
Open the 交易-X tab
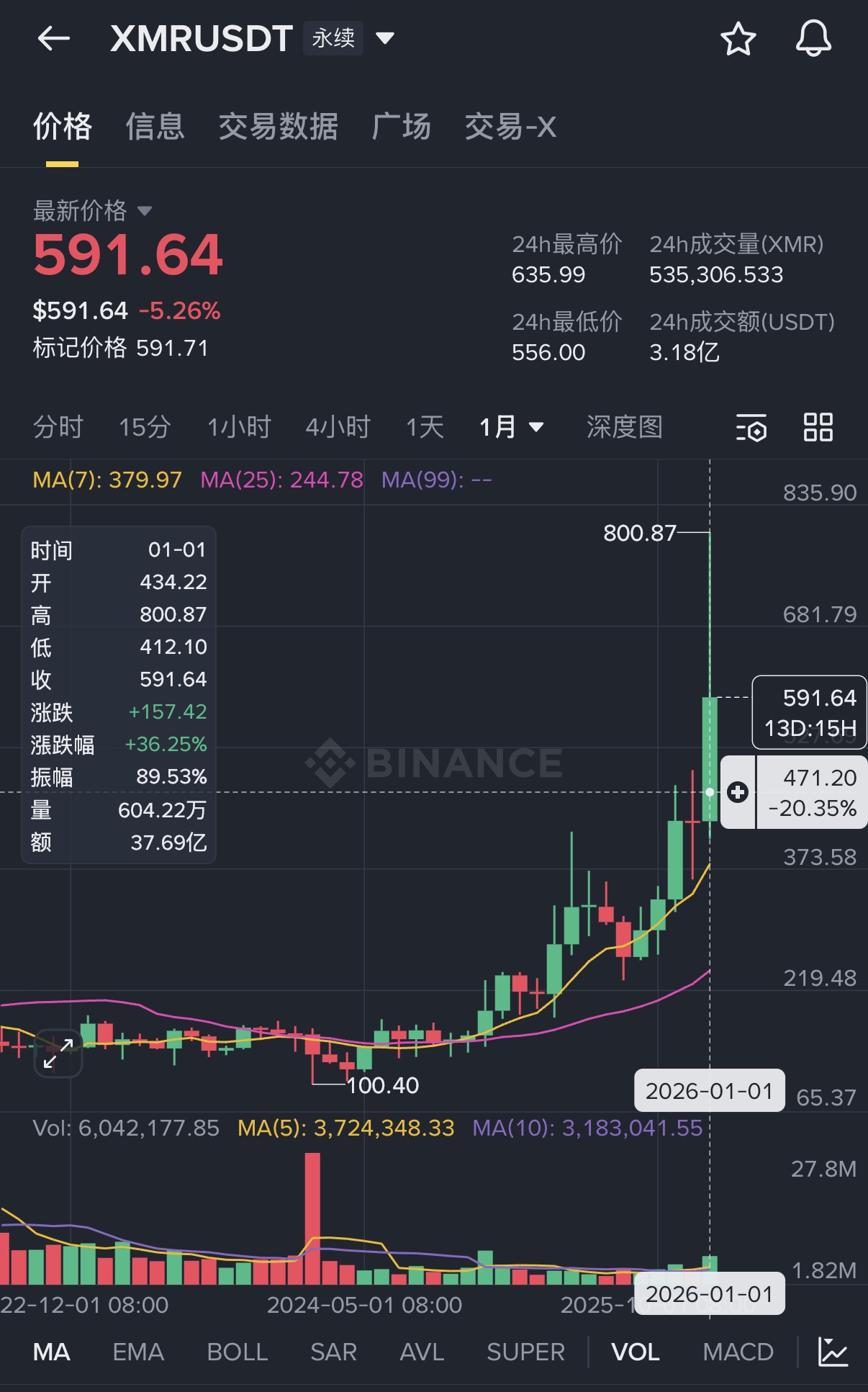[x=510, y=127]
